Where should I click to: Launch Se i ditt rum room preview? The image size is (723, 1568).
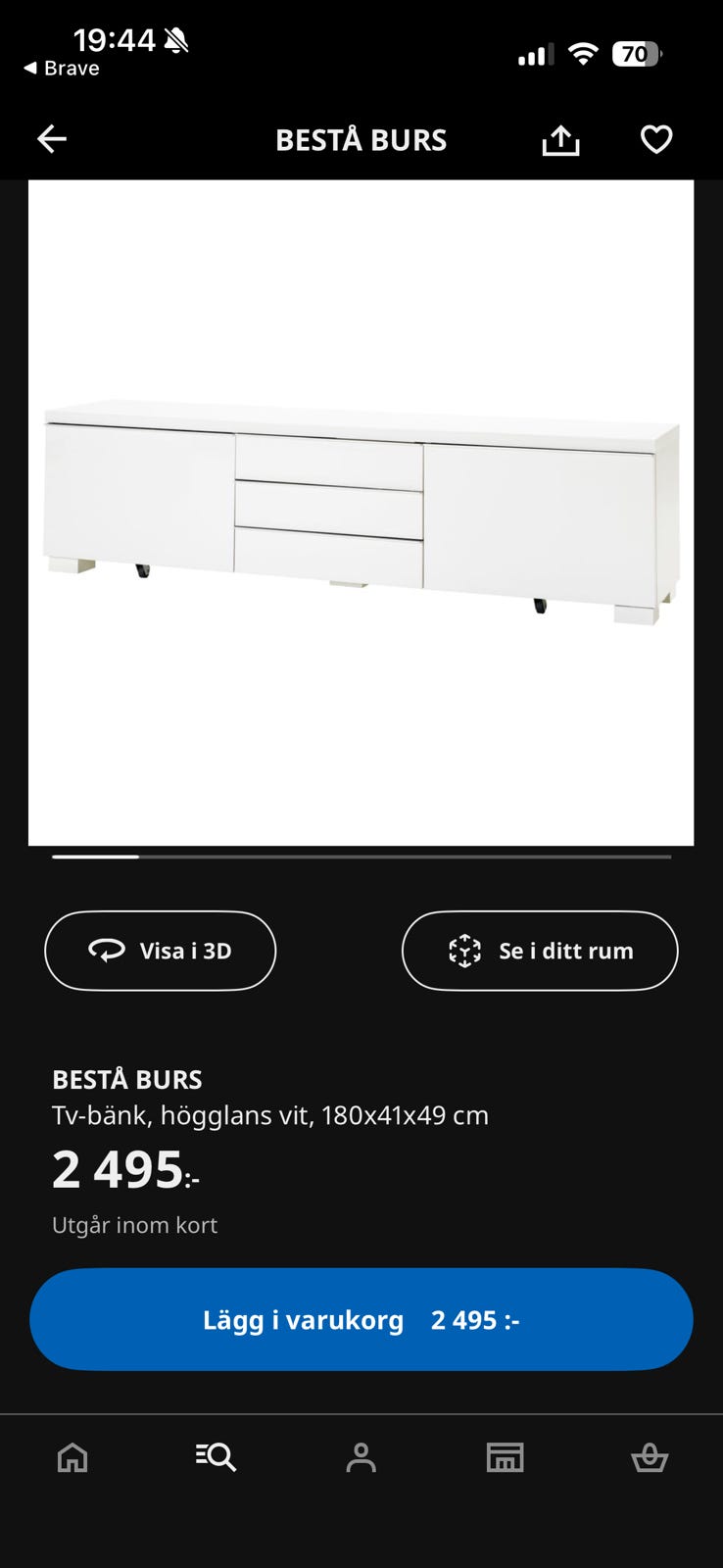pyautogui.click(x=539, y=951)
